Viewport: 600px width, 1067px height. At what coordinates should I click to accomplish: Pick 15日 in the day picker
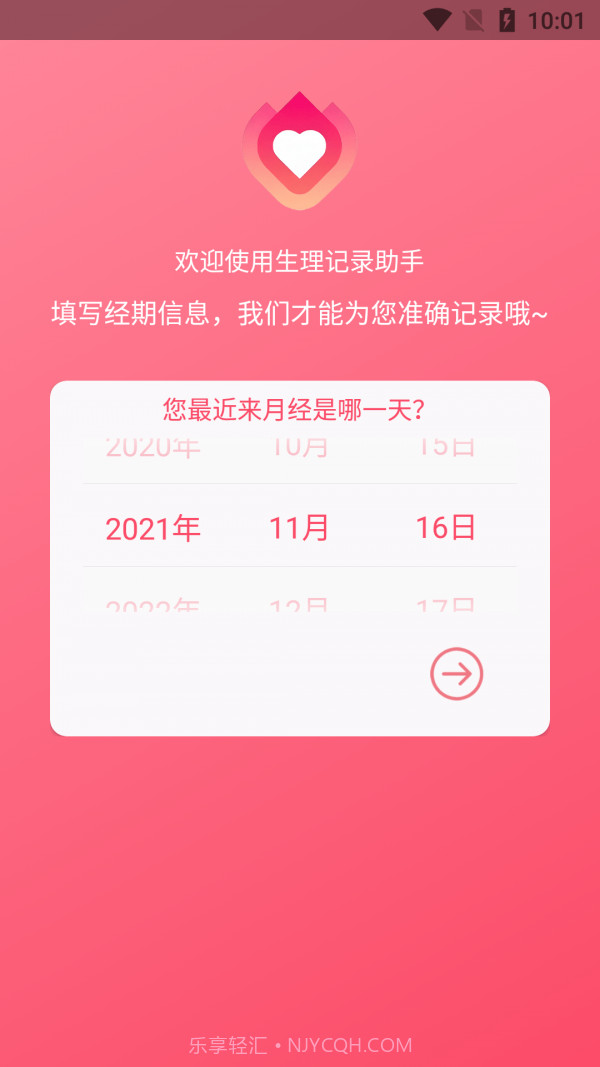[445, 447]
